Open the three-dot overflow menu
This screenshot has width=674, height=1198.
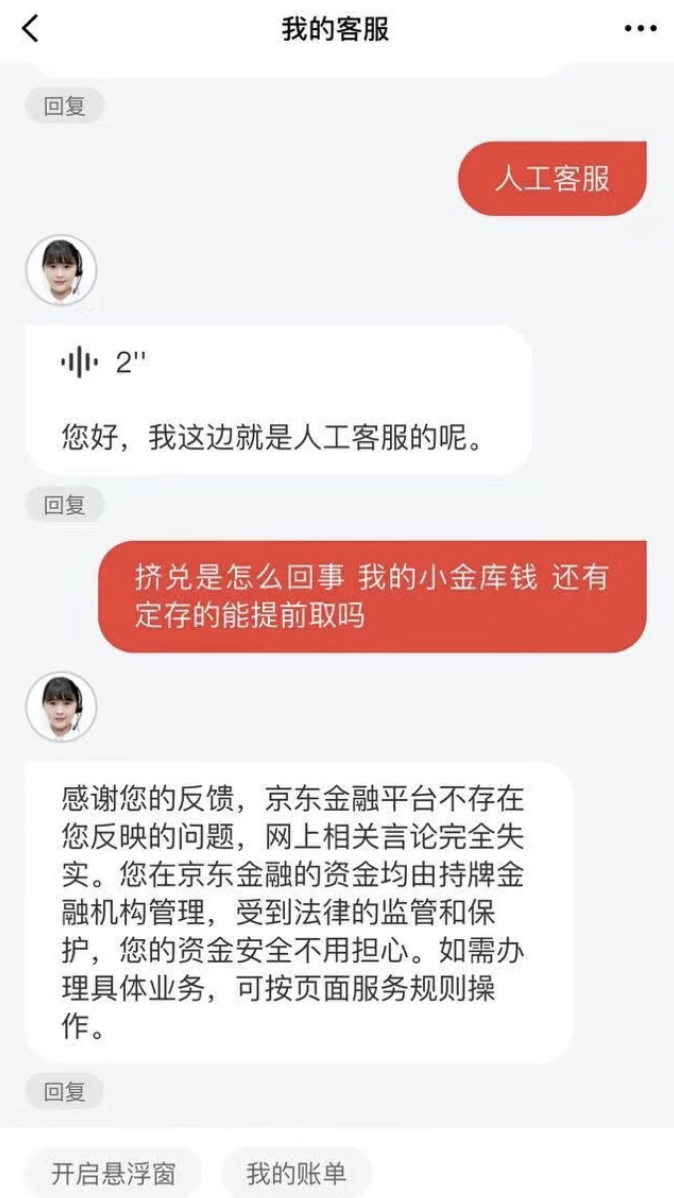pyautogui.click(x=640, y=29)
